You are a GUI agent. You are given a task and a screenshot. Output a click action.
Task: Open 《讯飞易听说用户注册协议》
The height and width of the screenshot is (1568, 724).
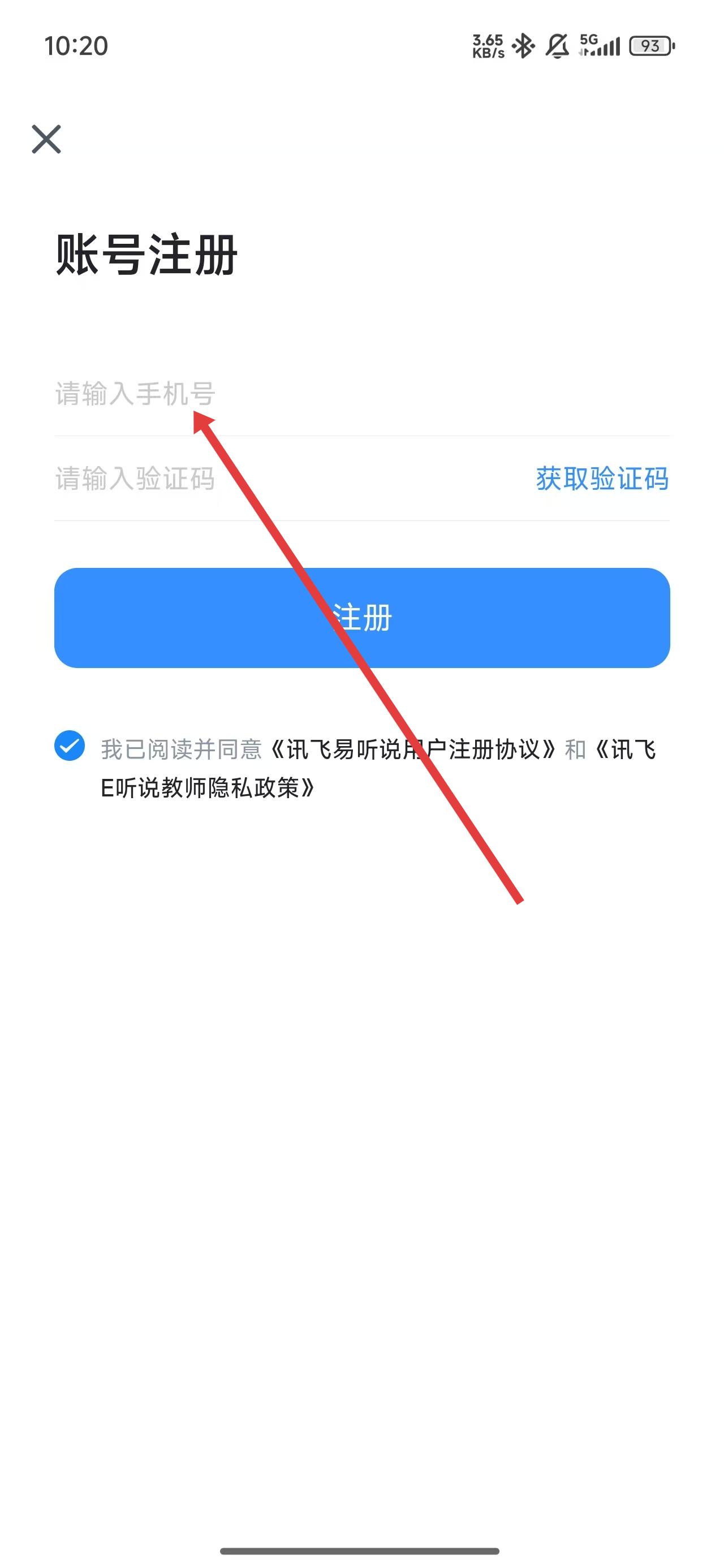pyautogui.click(x=413, y=750)
